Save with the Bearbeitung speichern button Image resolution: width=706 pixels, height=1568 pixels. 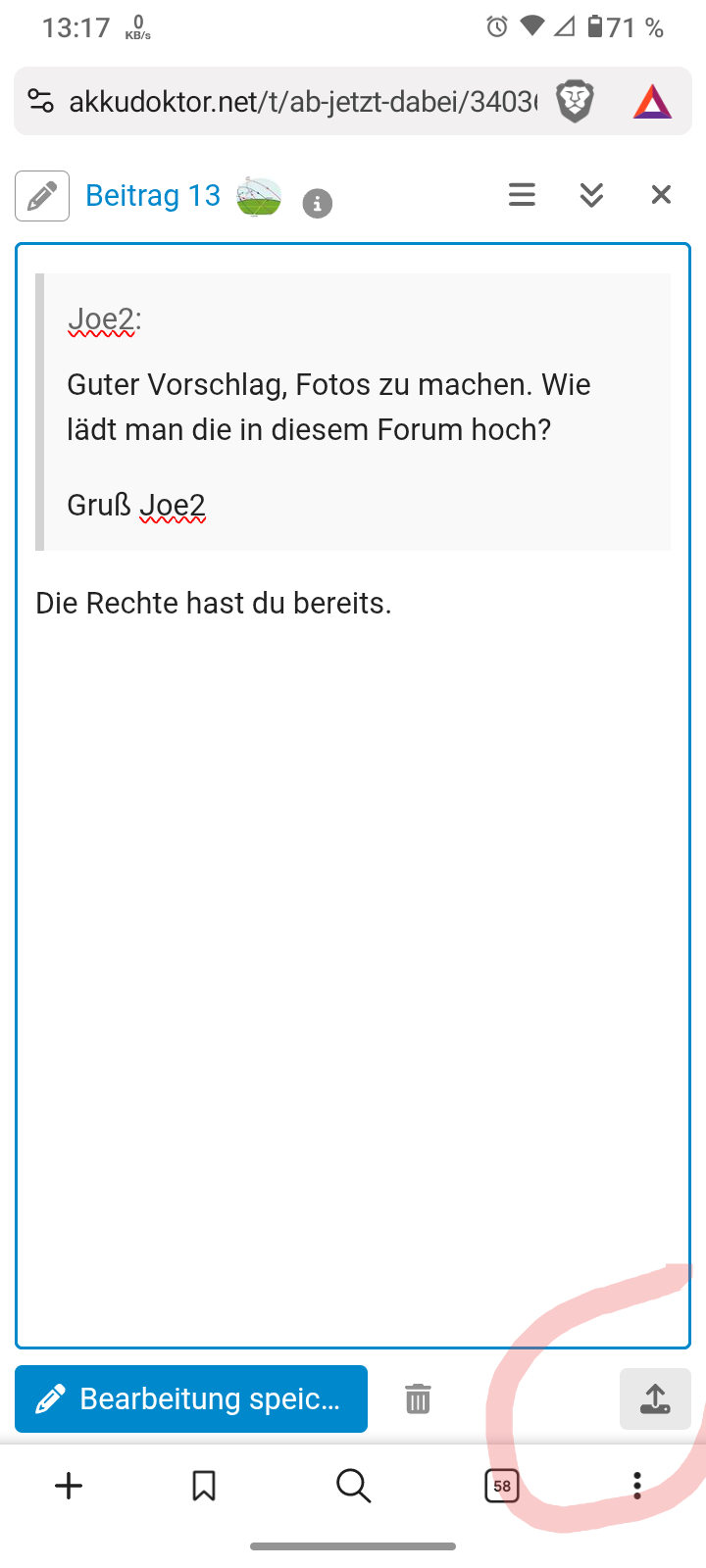(x=191, y=1398)
